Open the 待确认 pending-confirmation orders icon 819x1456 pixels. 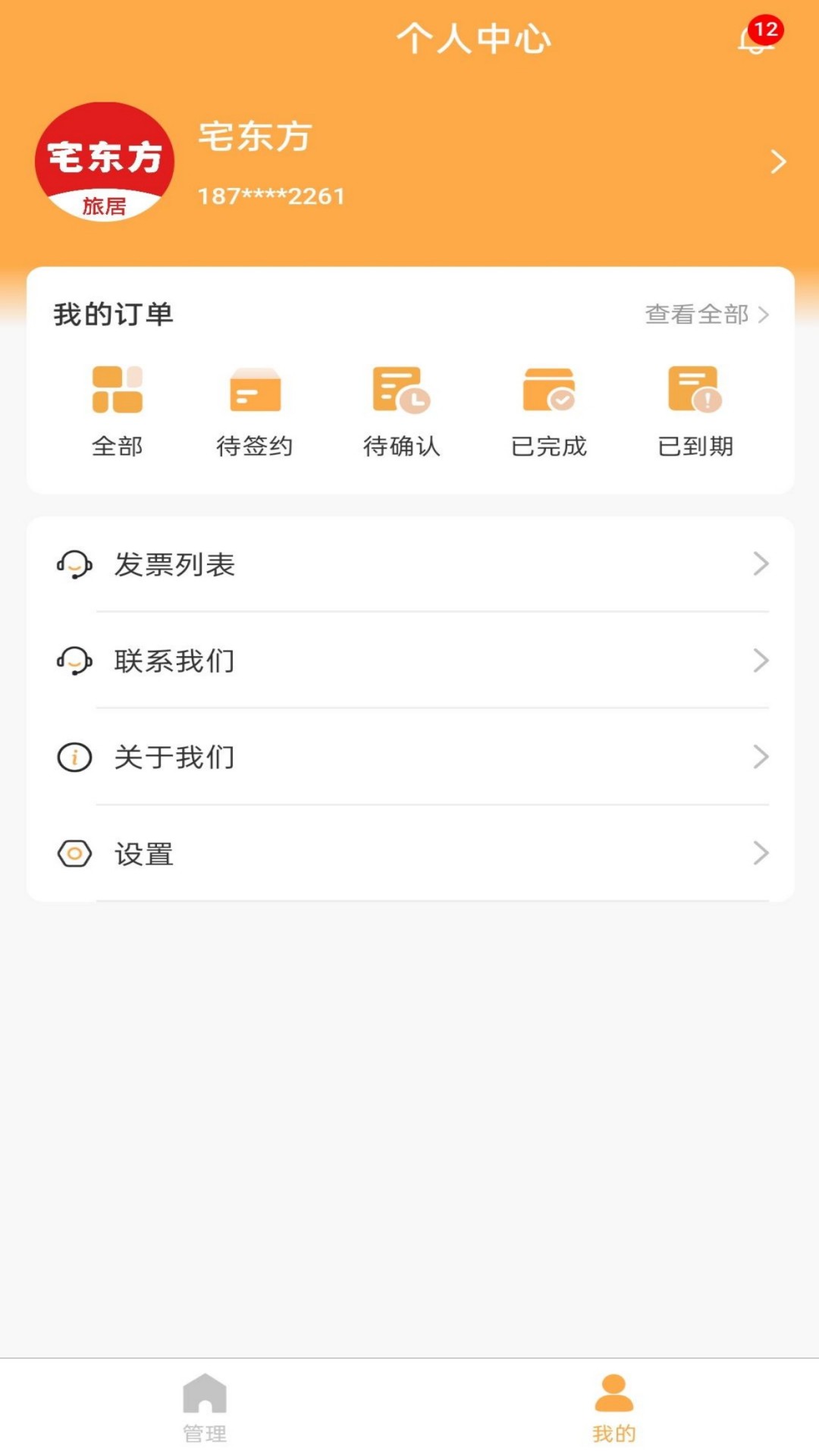tap(401, 392)
